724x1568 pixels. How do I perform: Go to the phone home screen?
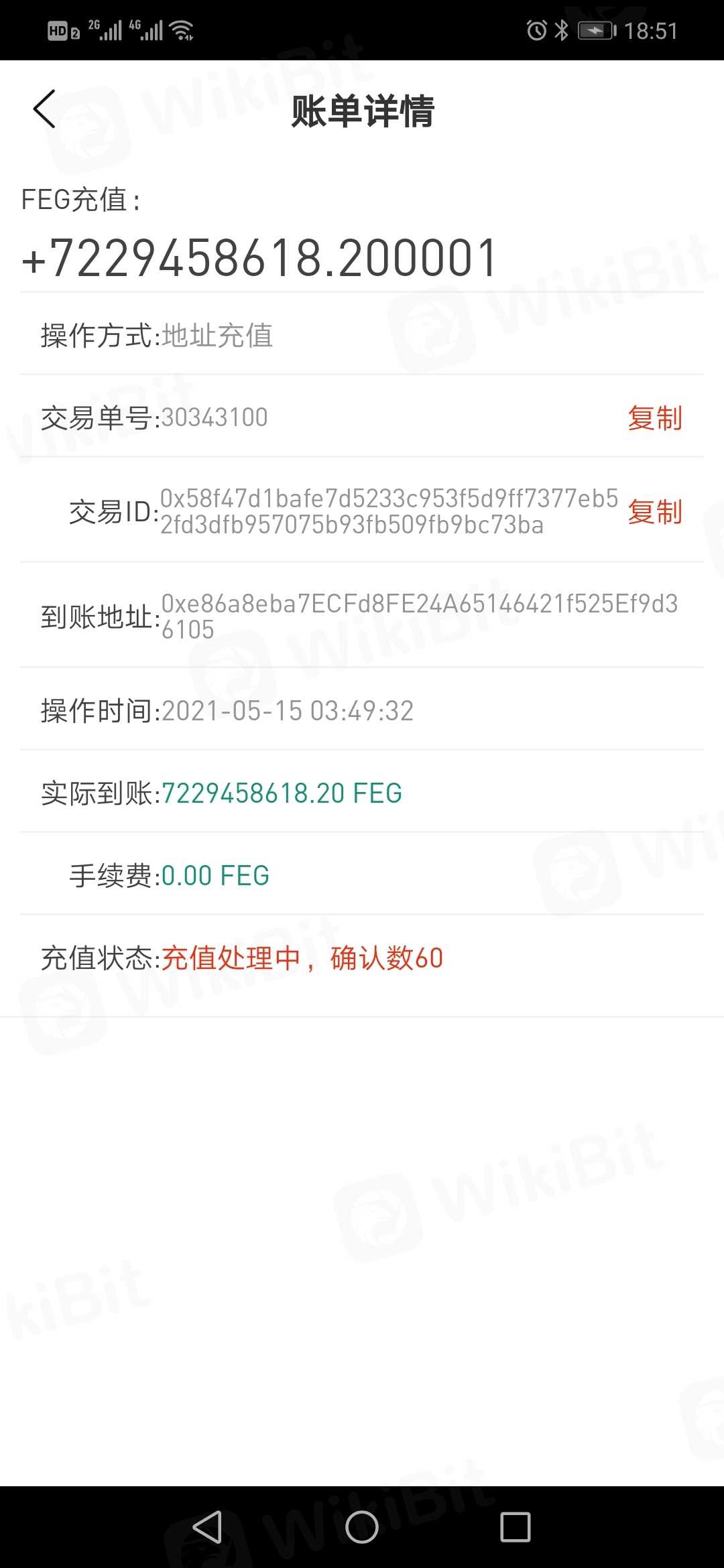tap(362, 1527)
